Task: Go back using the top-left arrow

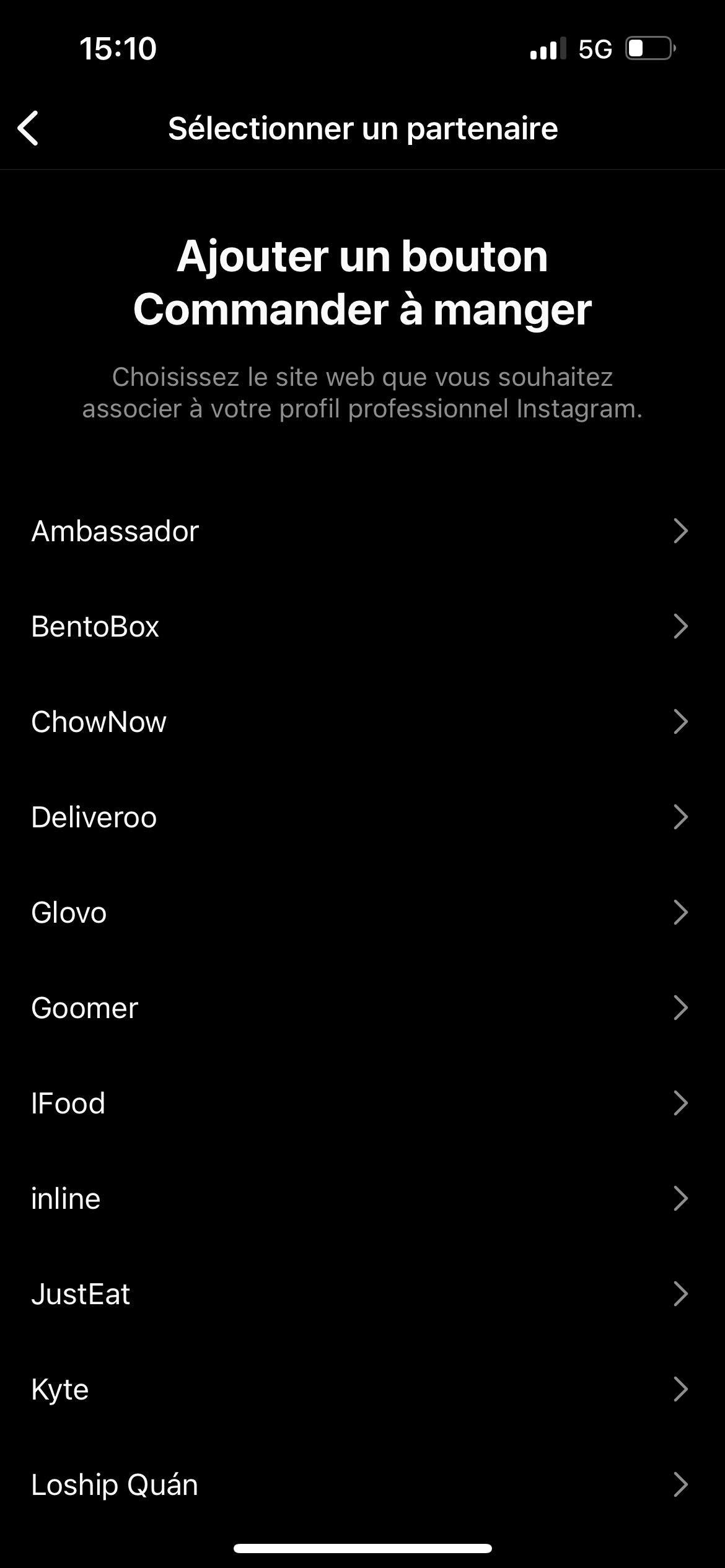Action: (x=29, y=128)
